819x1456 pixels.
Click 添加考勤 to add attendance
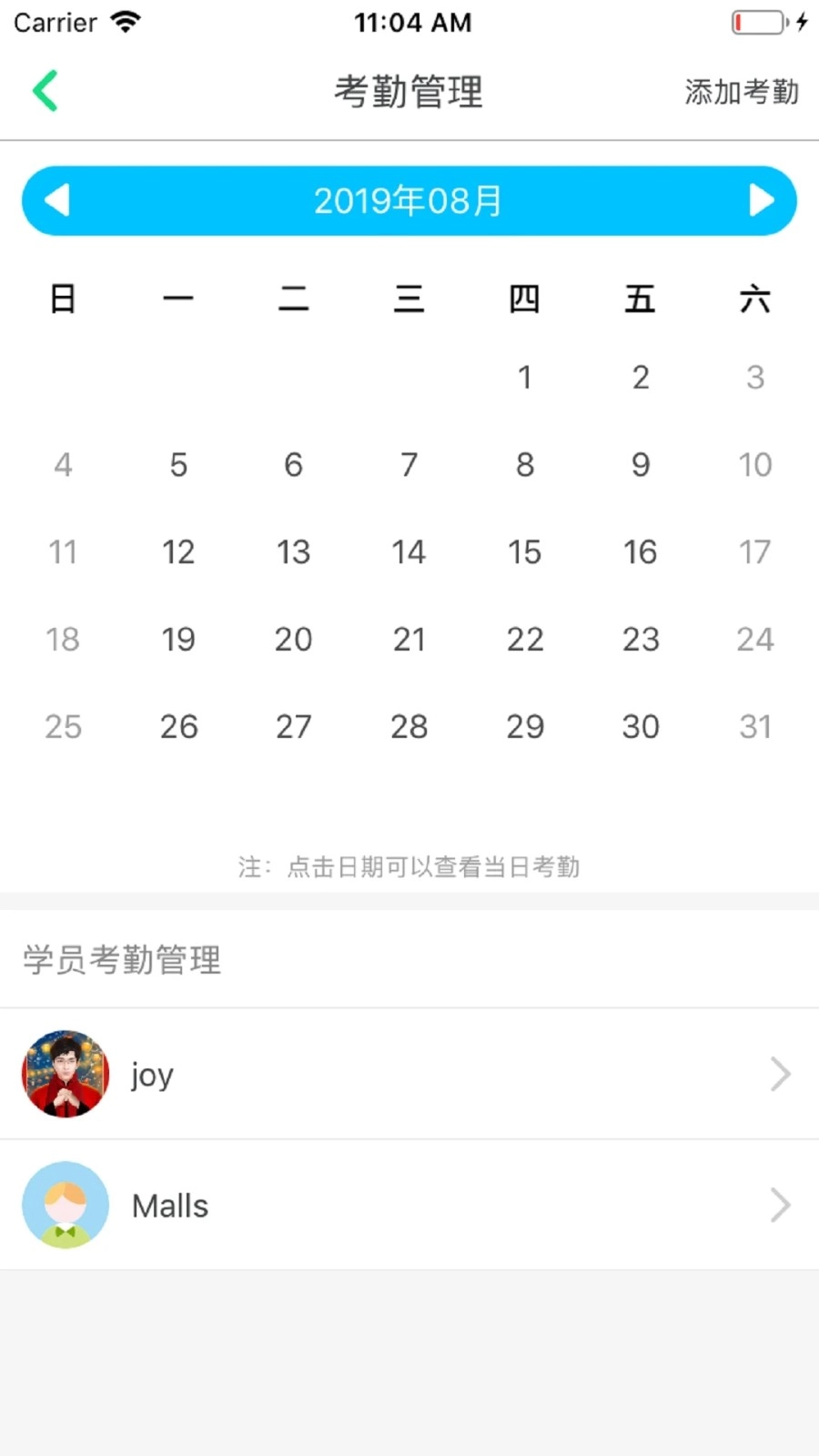pyautogui.click(x=741, y=91)
